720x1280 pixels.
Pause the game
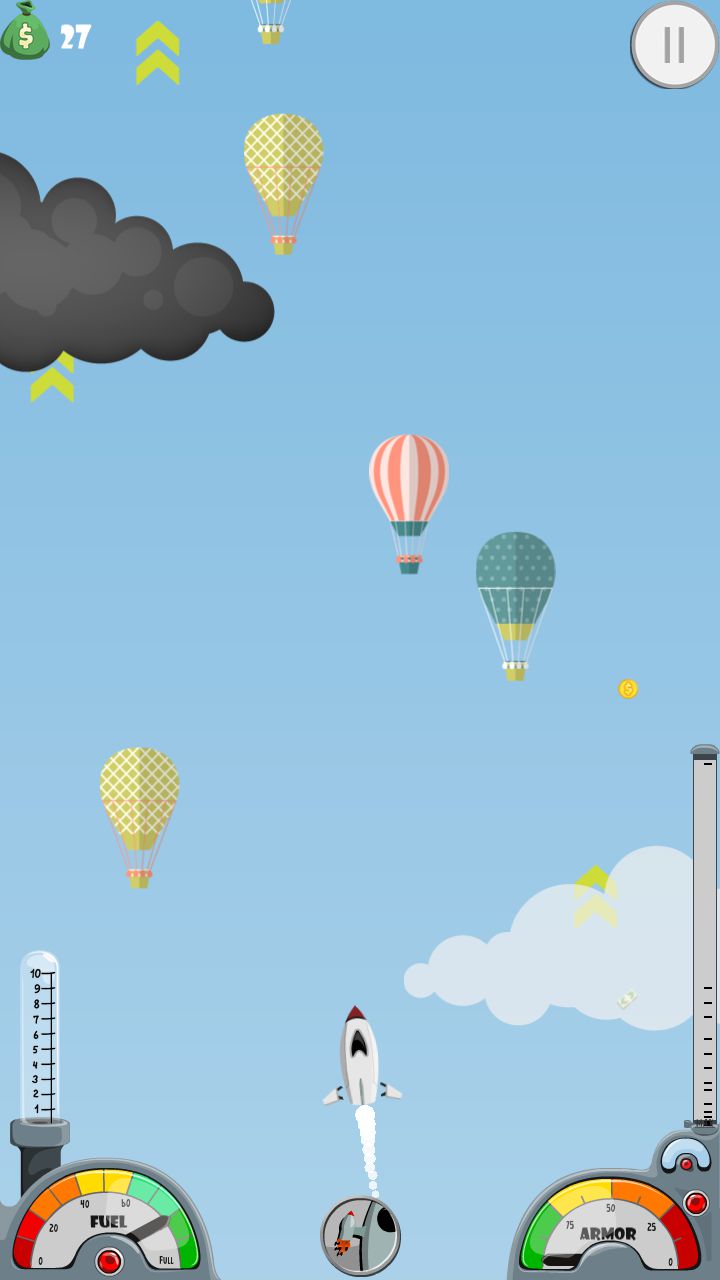tap(674, 45)
